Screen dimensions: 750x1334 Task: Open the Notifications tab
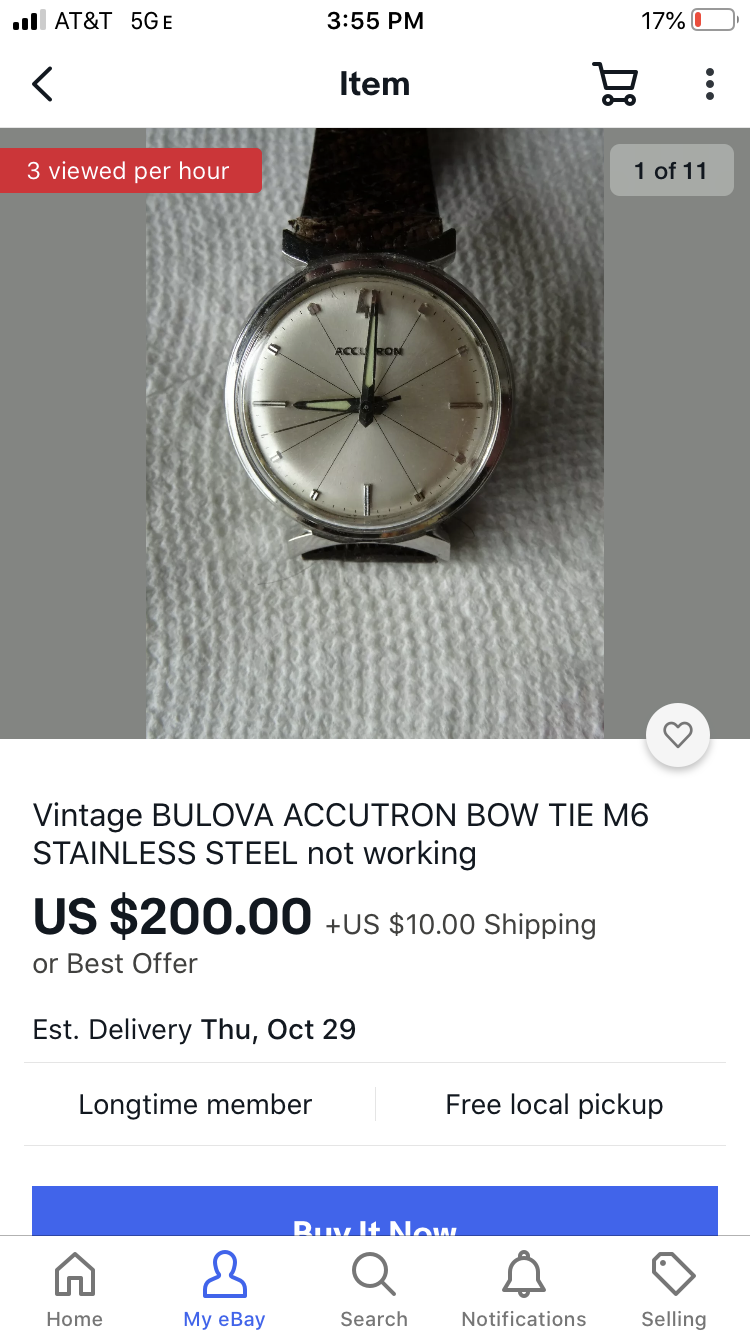[x=524, y=1290]
